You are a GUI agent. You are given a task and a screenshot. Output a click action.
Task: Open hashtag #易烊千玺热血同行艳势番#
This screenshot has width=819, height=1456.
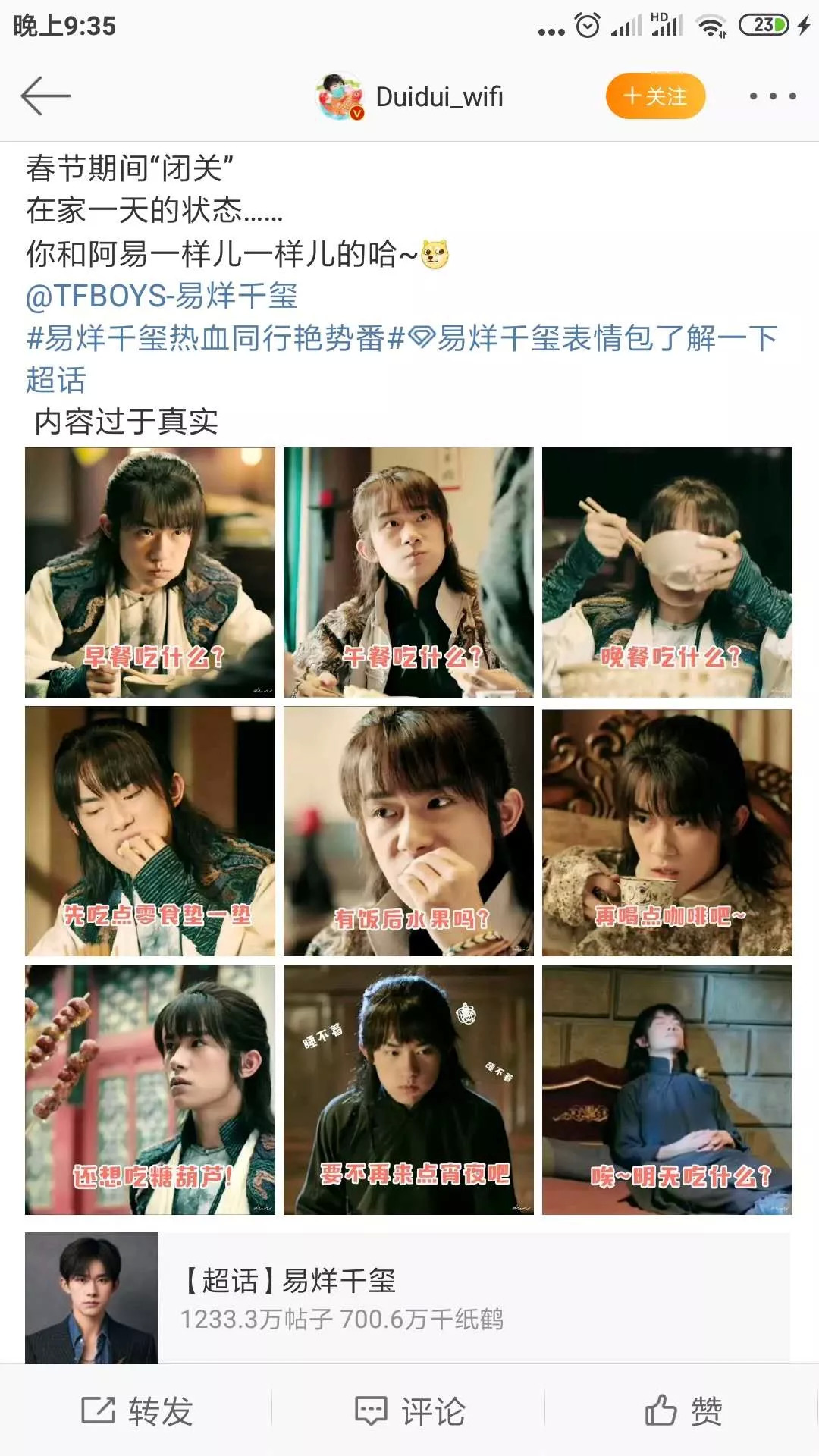pos(205,338)
